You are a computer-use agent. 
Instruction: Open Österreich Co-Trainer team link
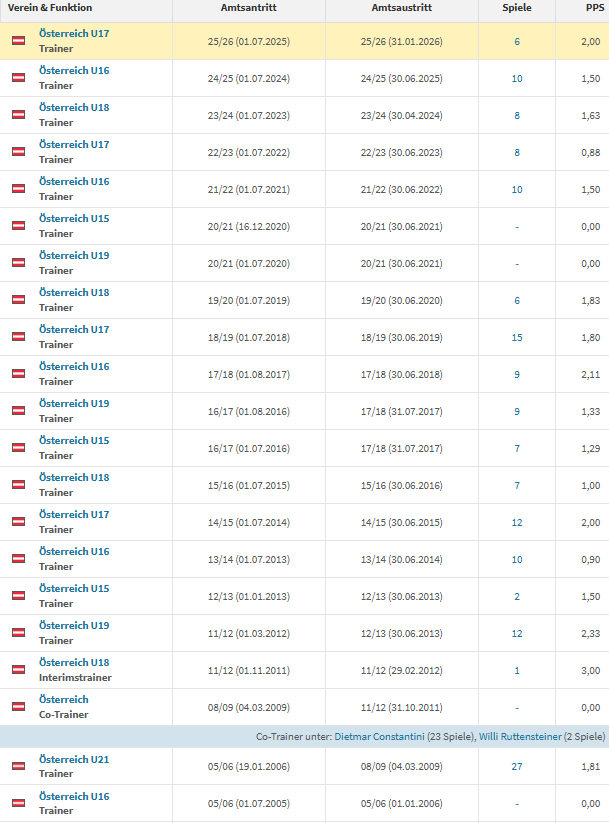63,700
